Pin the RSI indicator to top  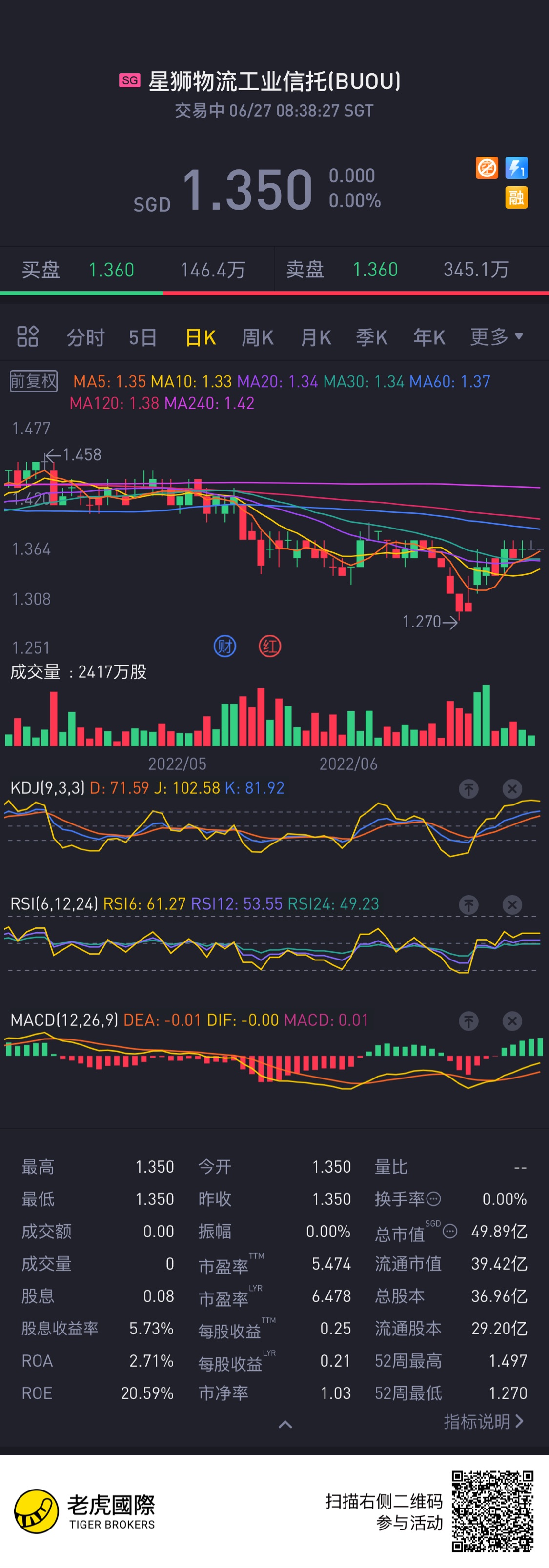click(x=468, y=905)
